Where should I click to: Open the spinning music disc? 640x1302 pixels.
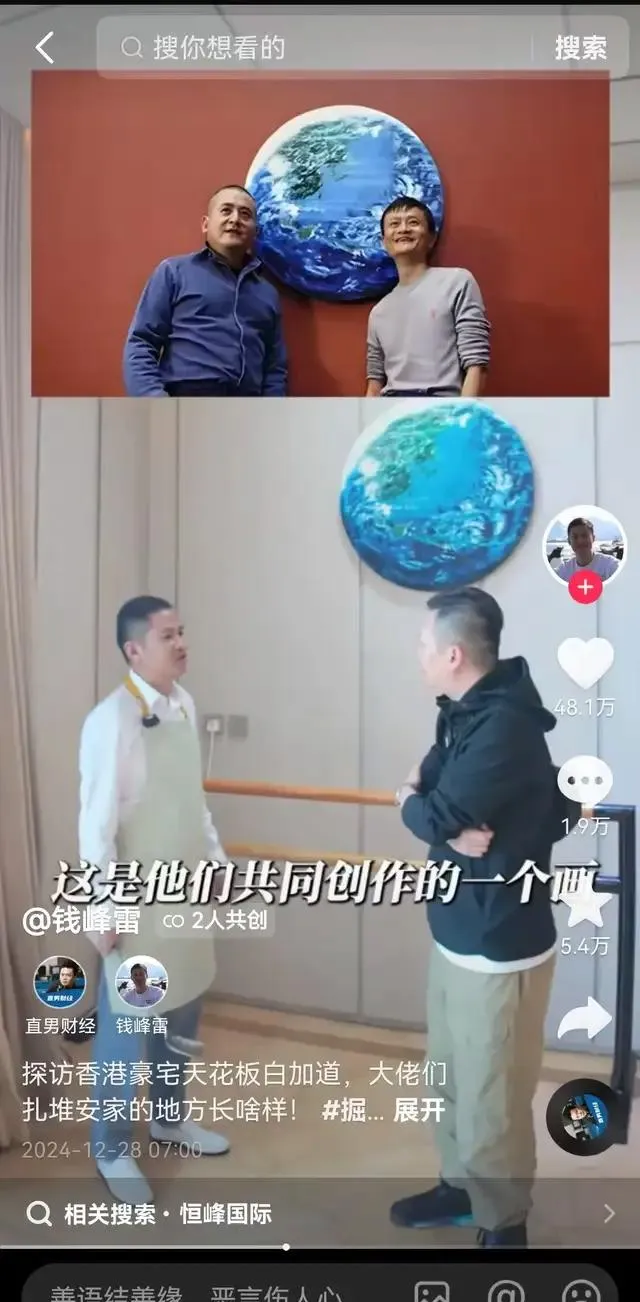[x=583, y=1116]
